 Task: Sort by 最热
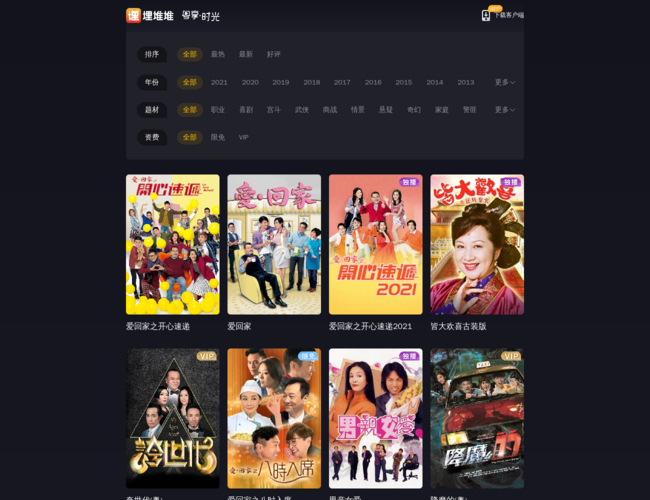click(218, 54)
